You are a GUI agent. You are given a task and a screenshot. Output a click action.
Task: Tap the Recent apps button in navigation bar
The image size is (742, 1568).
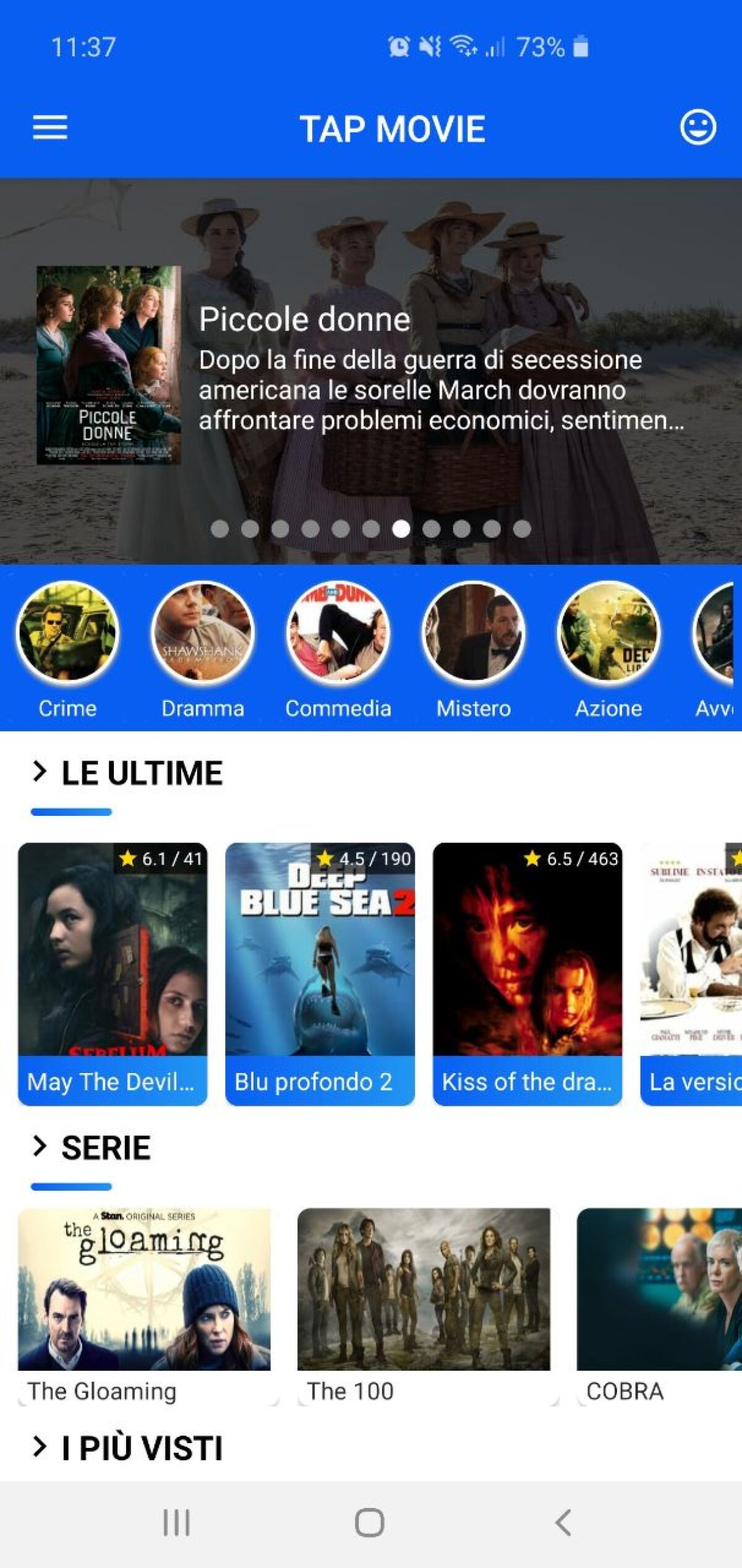point(176,1523)
